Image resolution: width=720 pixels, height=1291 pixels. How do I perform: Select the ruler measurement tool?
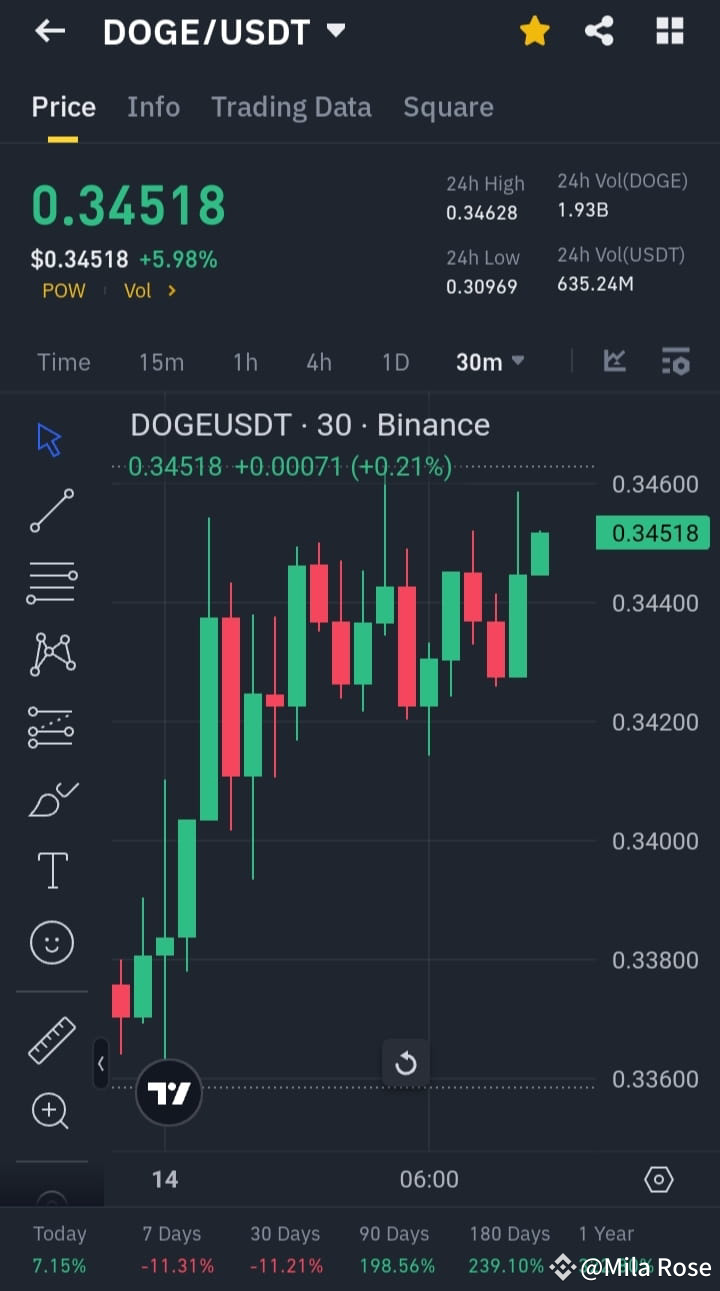(x=51, y=1040)
